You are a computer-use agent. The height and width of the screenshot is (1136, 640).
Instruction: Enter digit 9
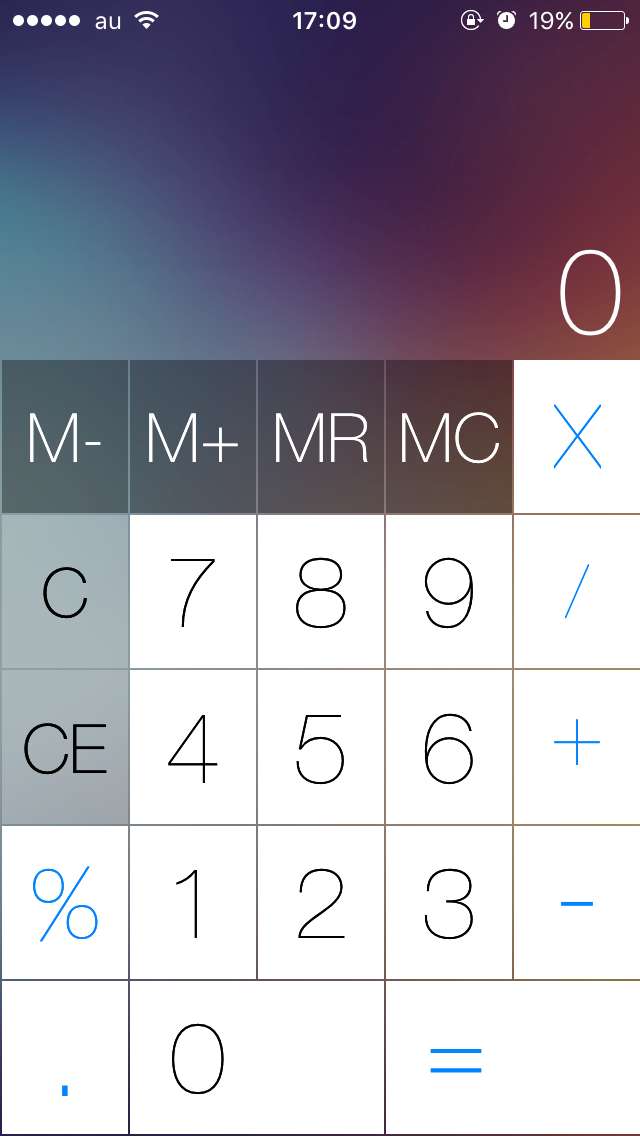[449, 592]
